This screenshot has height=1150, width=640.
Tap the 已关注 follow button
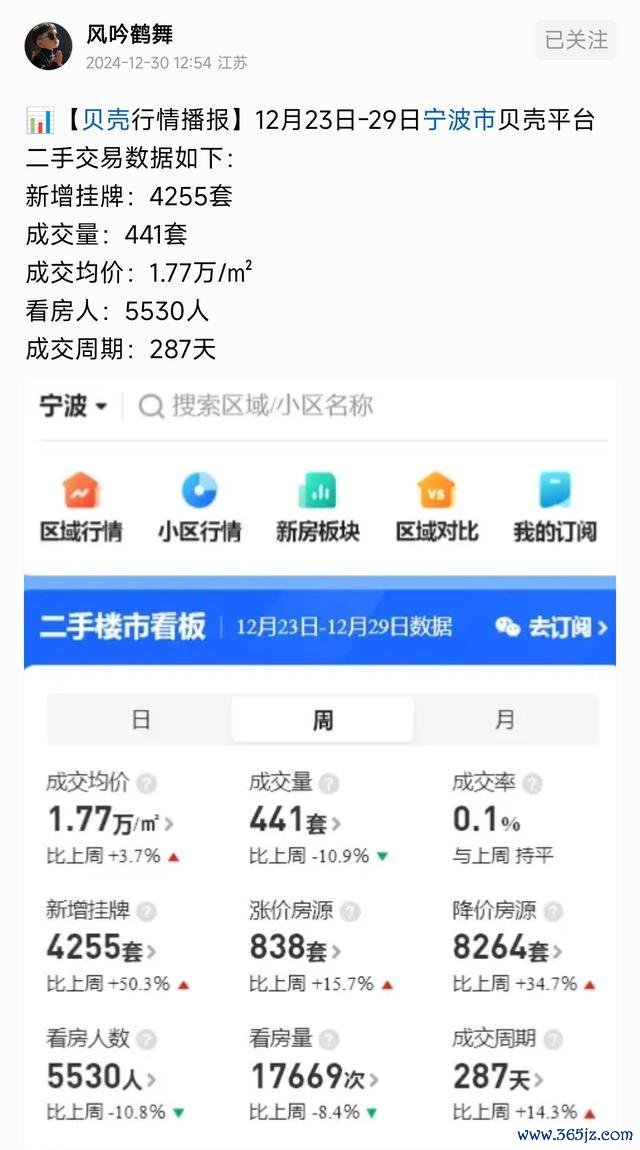point(576,40)
